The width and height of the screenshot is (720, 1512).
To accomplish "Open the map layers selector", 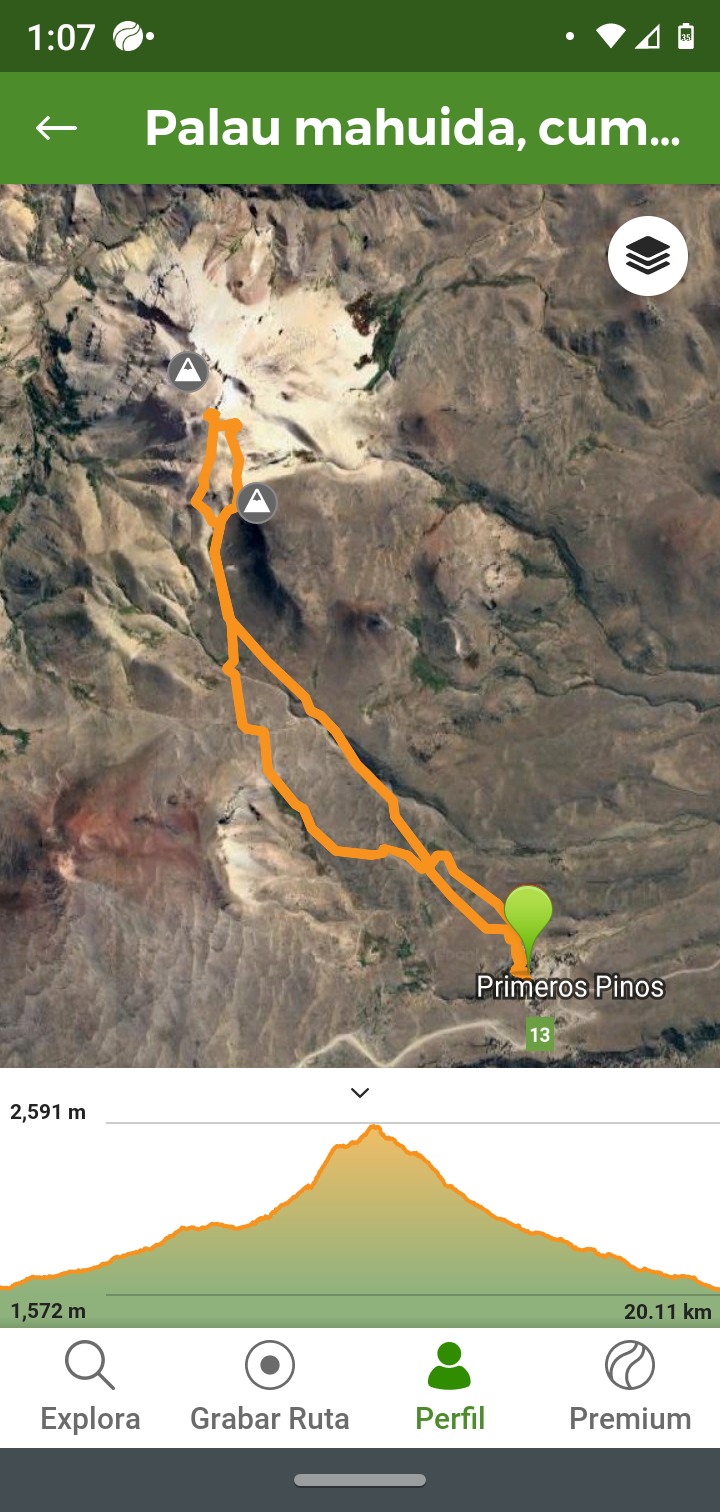I will pos(647,256).
